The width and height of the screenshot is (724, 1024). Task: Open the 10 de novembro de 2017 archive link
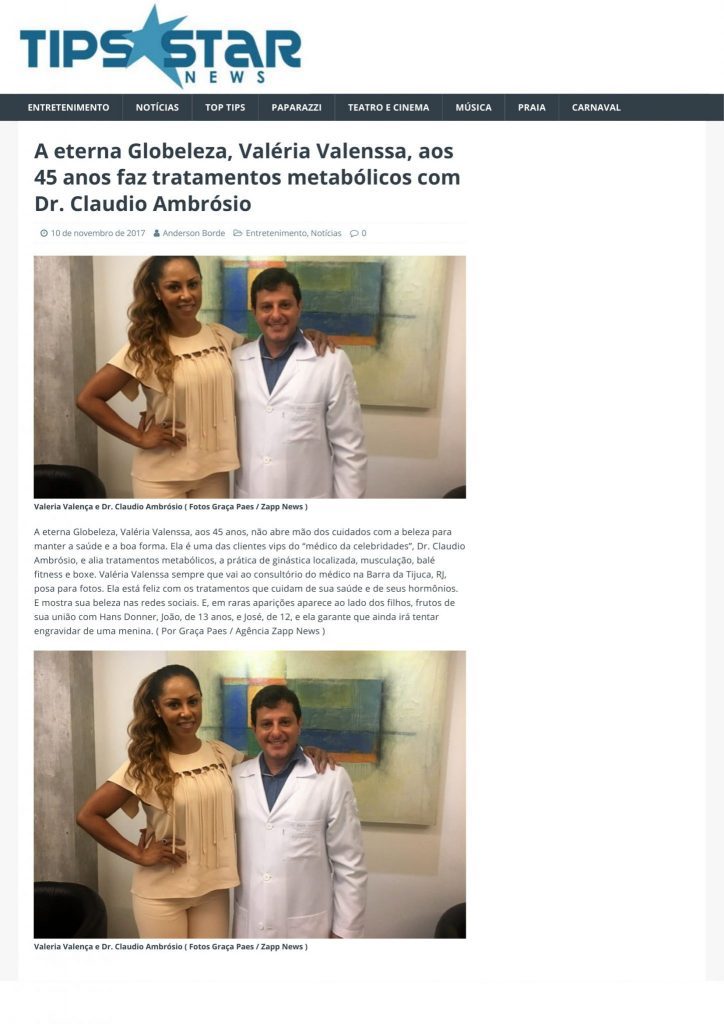point(97,233)
